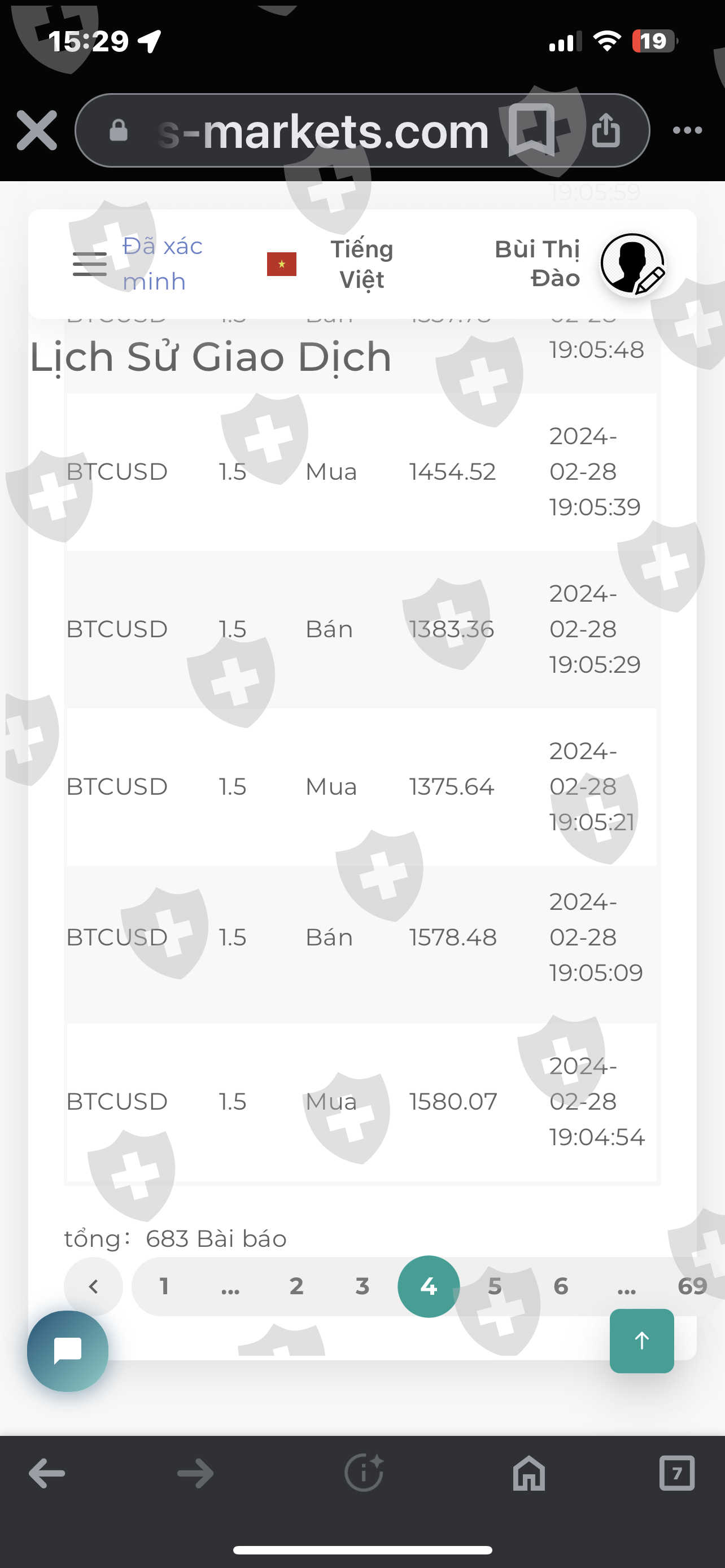The height and width of the screenshot is (1568, 725).
Task: Select page 6 of history
Action: coord(561,1286)
